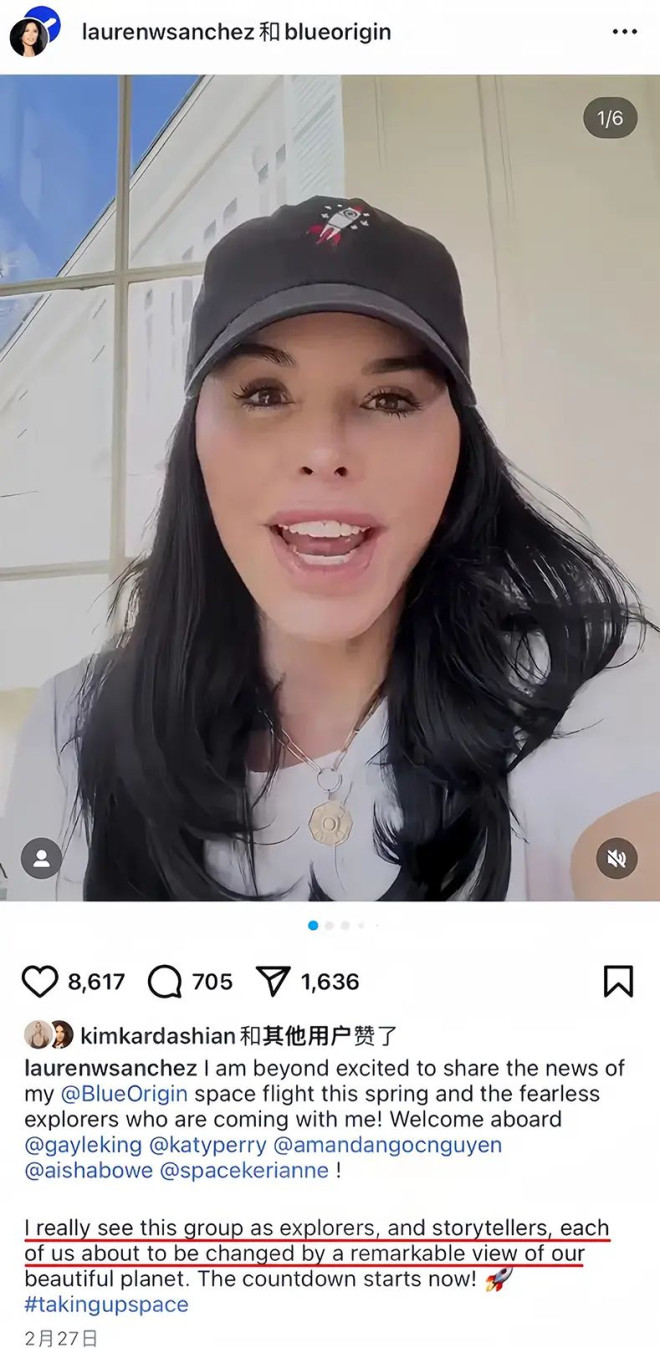Open the kimkardashian name in the likes line
This screenshot has height=1348, width=660.
click(158, 1035)
